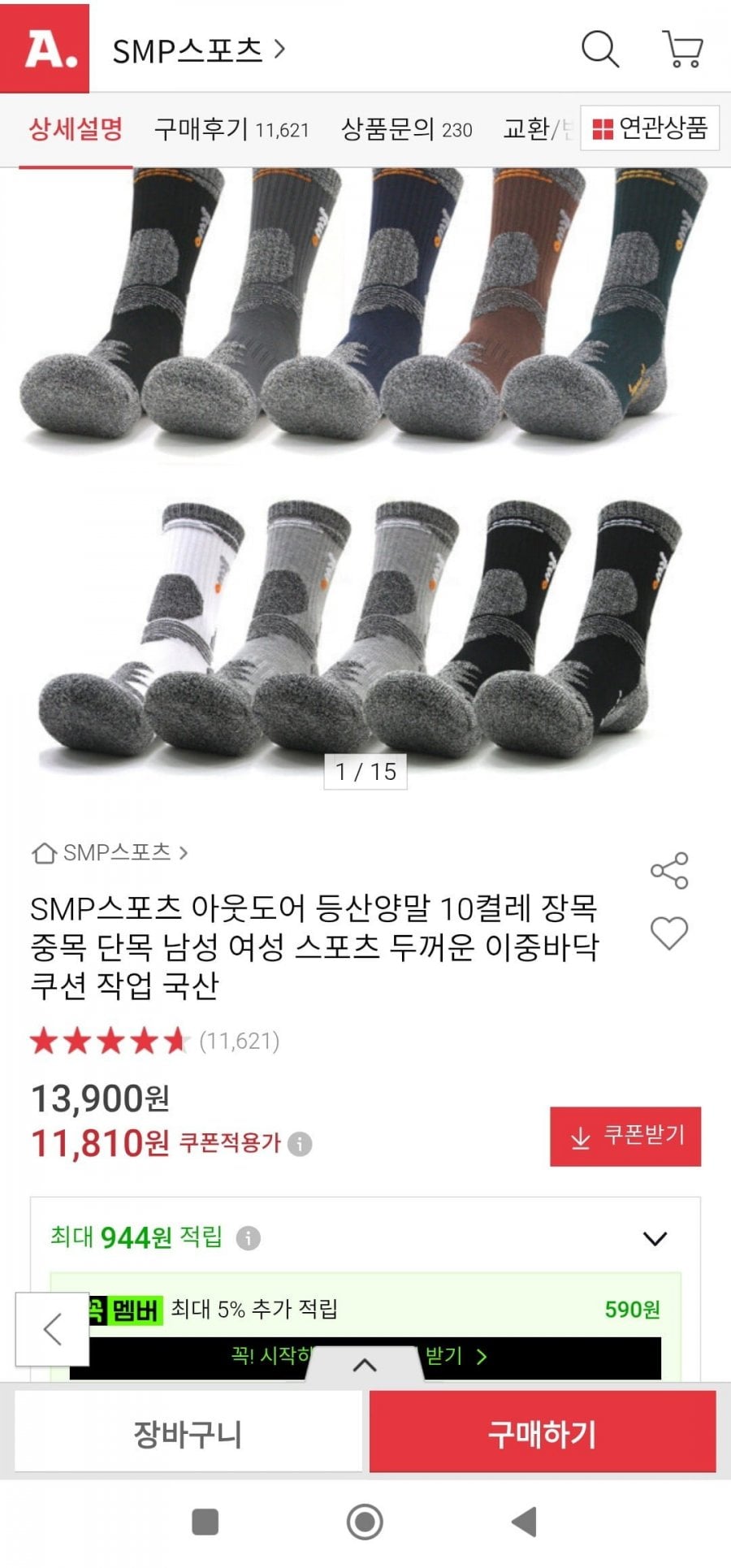Tap 구매하기 to buy now
Image resolution: width=731 pixels, height=1568 pixels.
click(543, 1434)
